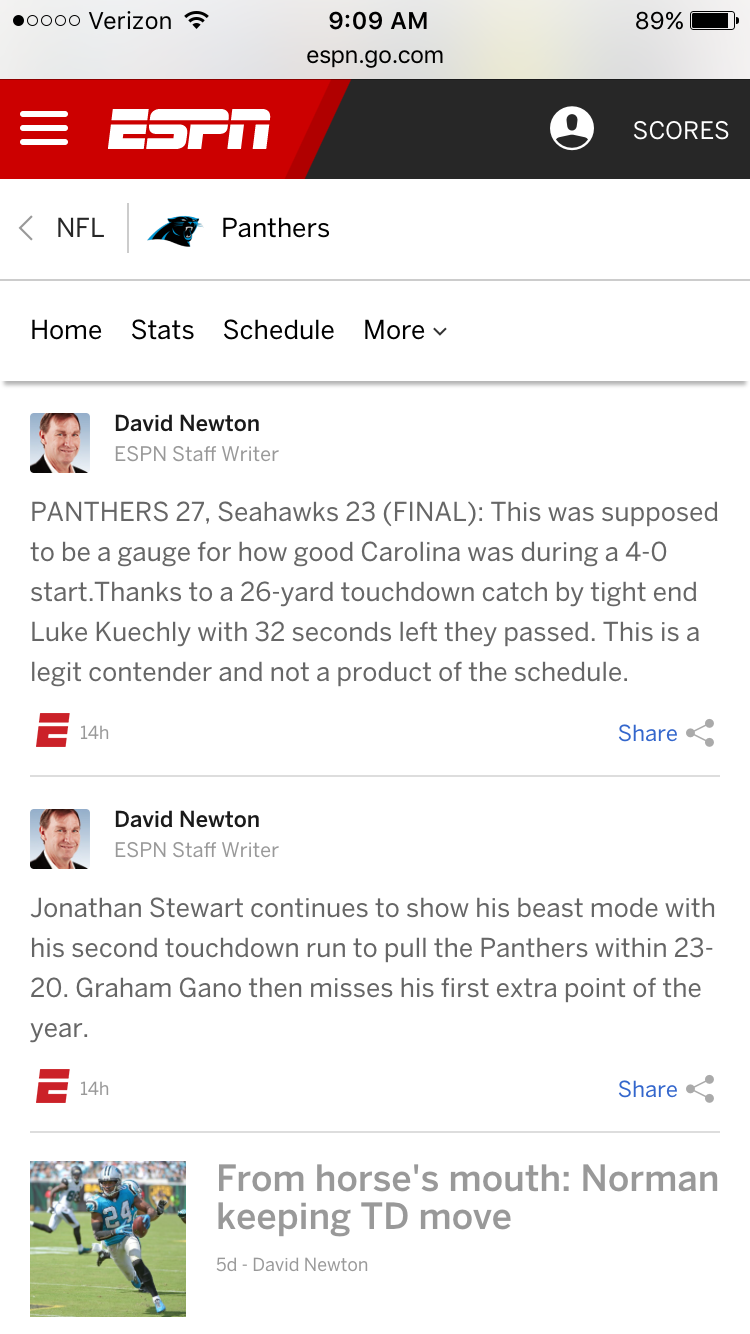
Task: Switch to the Home tab
Action: (66, 330)
